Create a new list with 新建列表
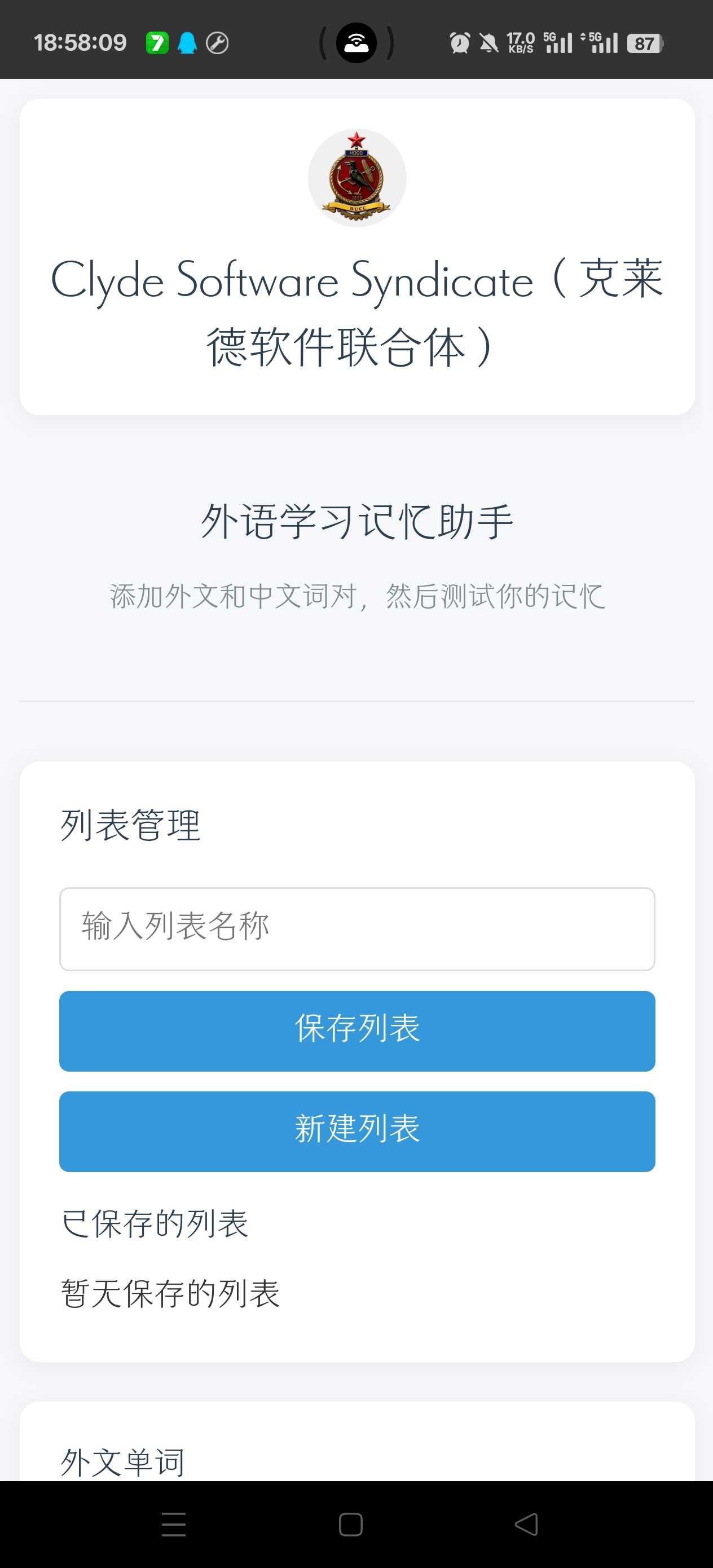The width and height of the screenshot is (713, 1568). click(357, 1131)
